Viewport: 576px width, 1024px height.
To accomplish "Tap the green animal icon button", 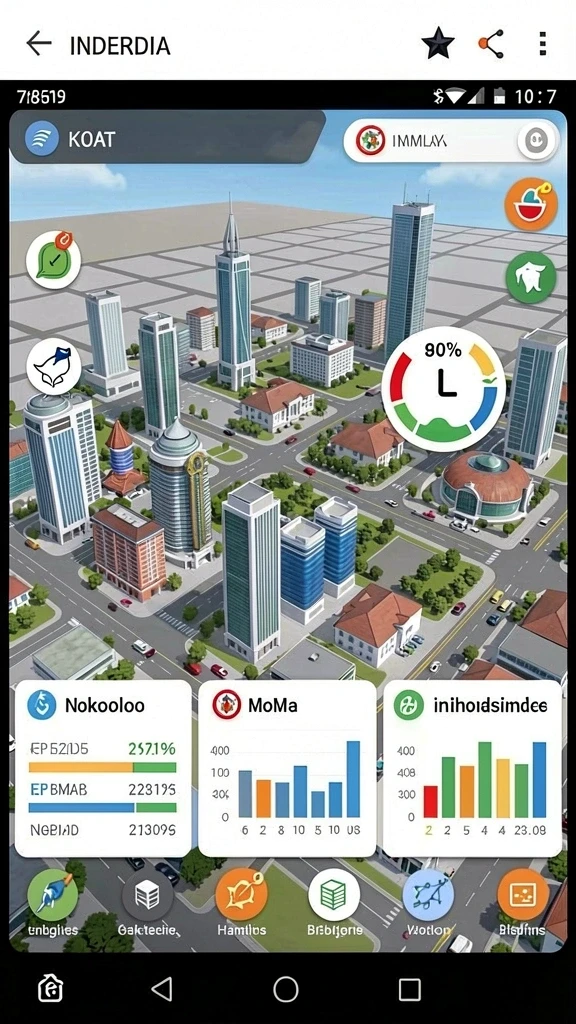I will [x=531, y=278].
